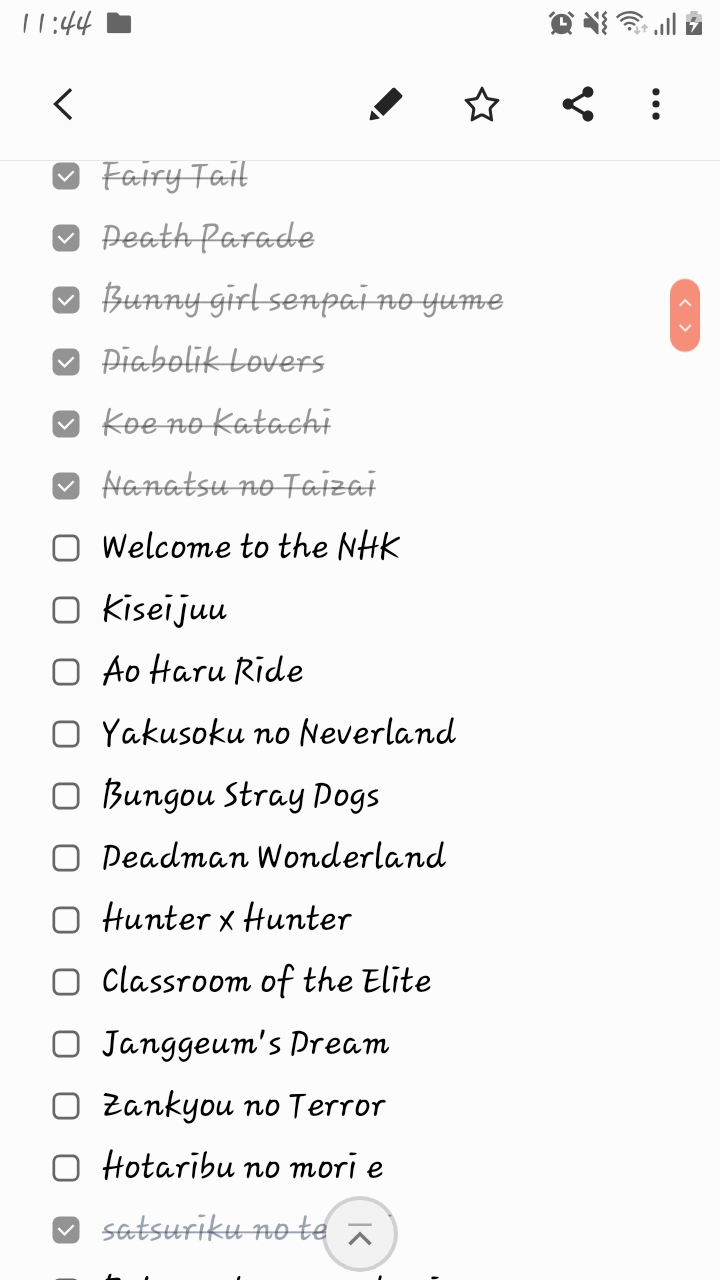720x1280 pixels.
Task: Tick the Kiseijuu checkbox
Action: (66, 610)
